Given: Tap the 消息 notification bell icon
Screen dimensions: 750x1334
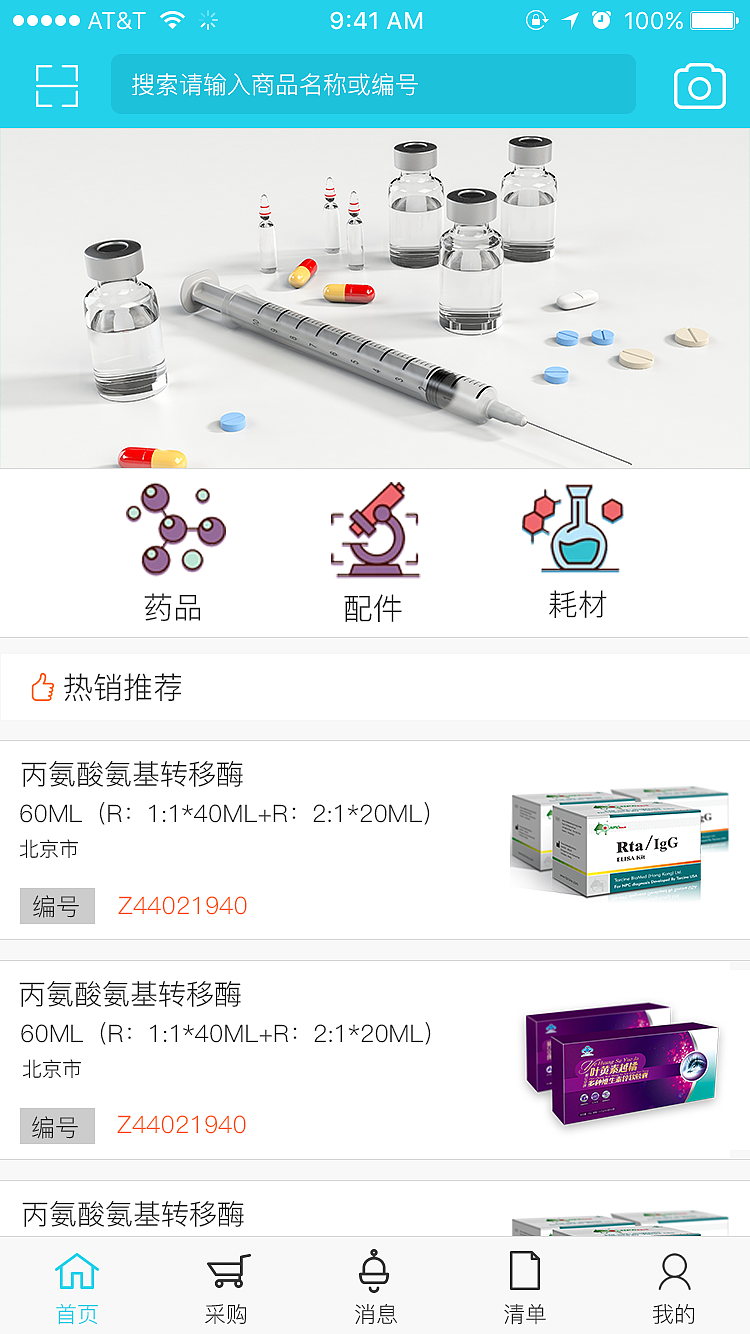Looking at the screenshot, I should pyautogui.click(x=375, y=1270).
